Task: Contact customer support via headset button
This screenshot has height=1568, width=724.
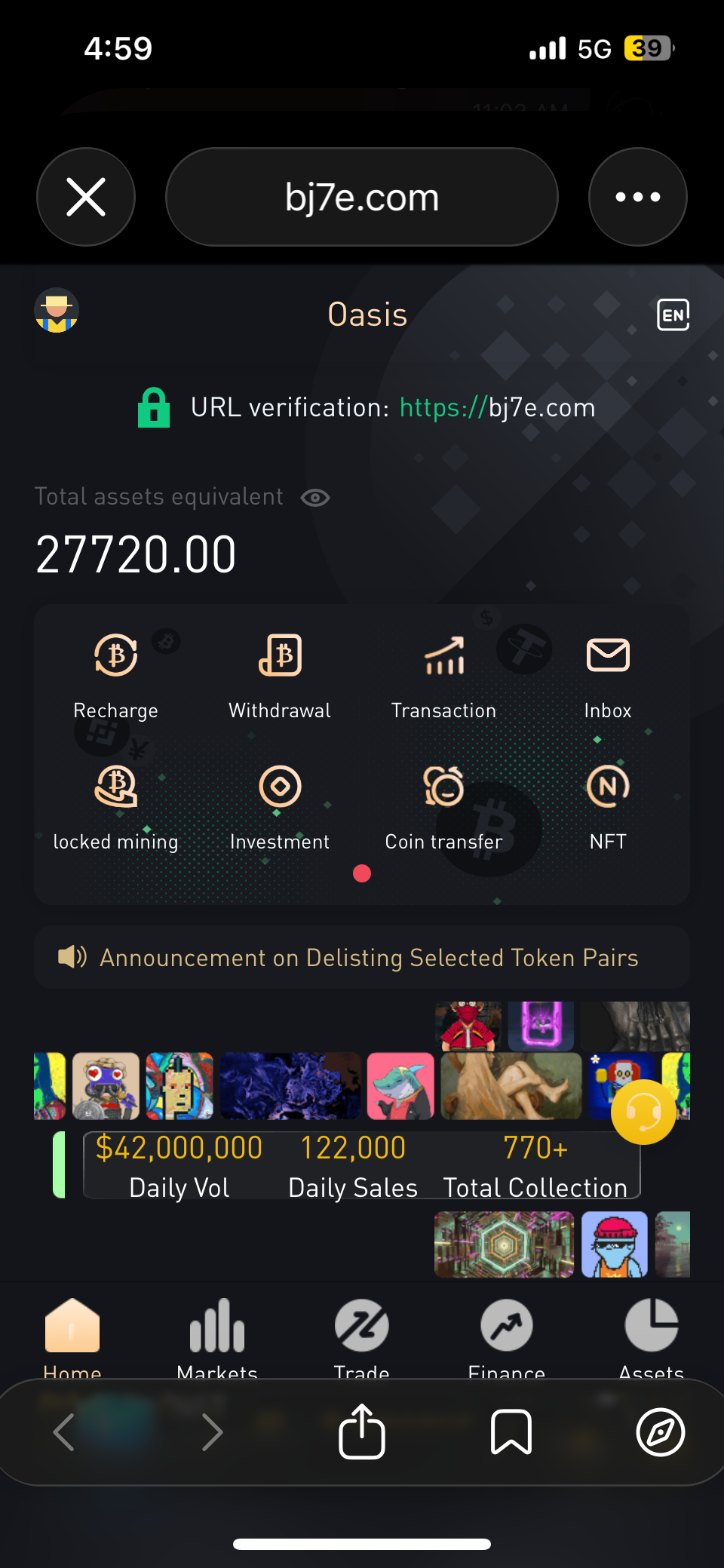Action: (643, 1112)
